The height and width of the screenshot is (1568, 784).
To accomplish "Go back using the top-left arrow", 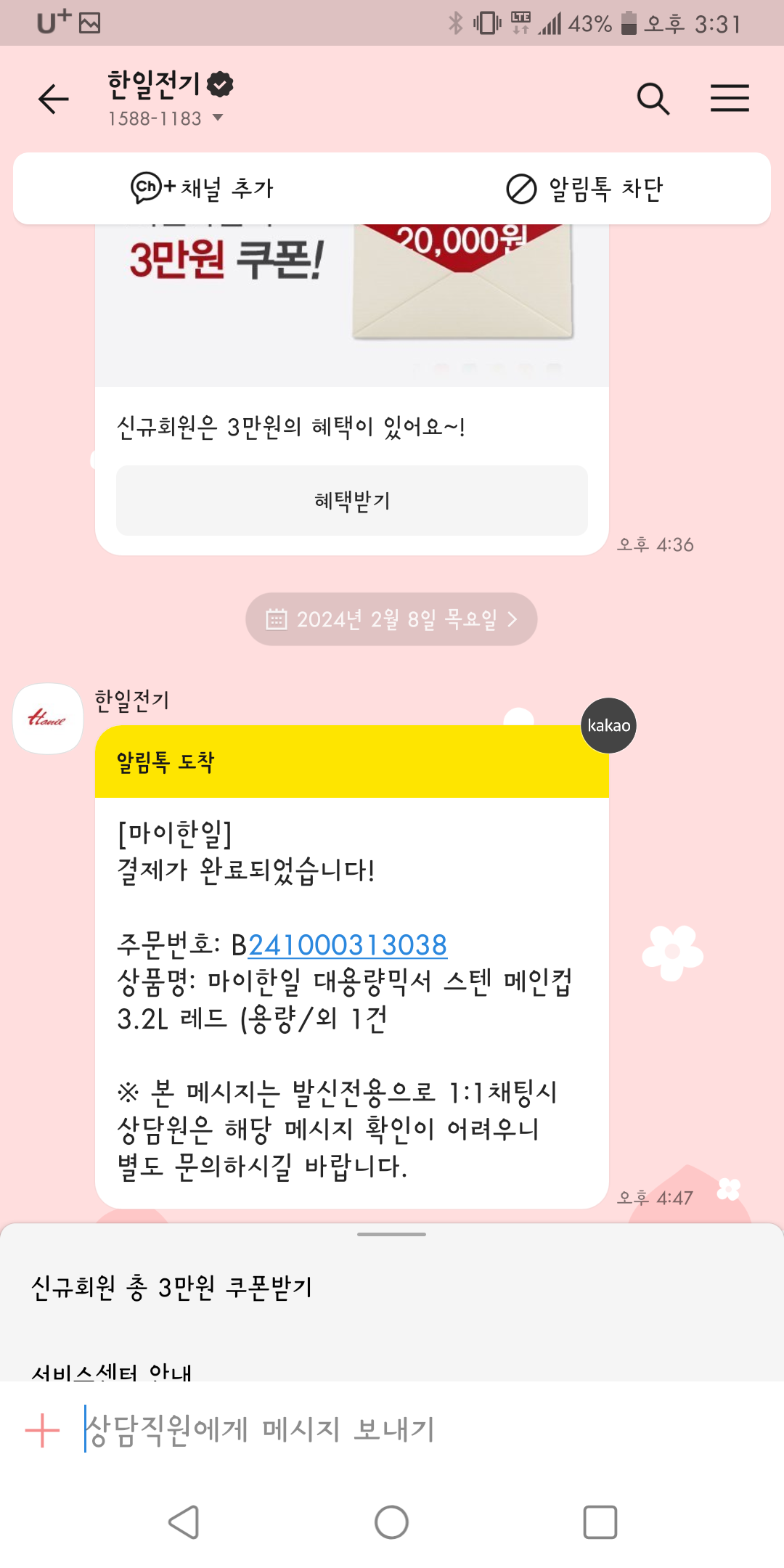I will (53, 99).
